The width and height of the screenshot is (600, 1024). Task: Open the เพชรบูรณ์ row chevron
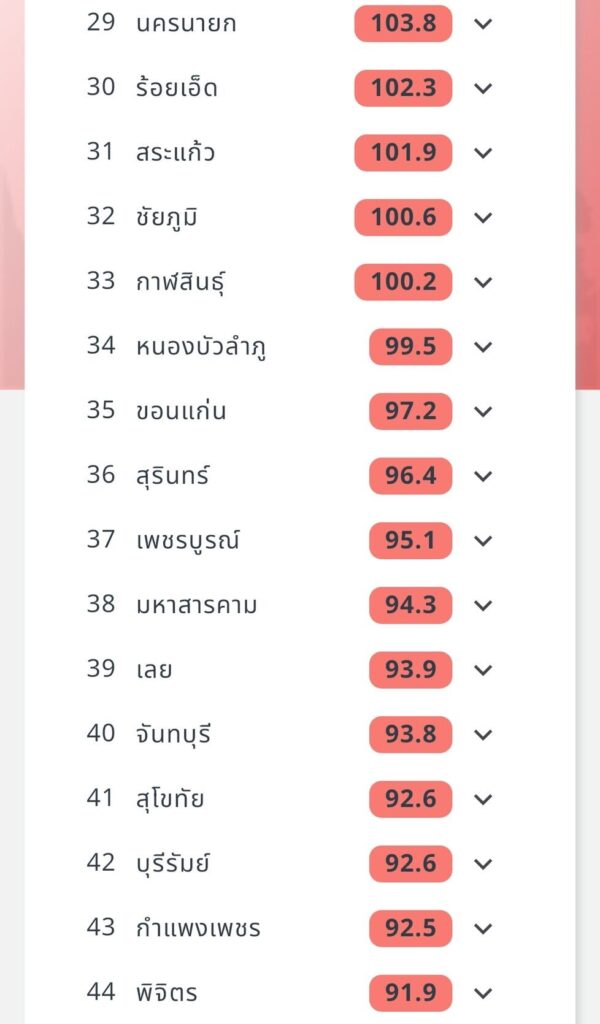(483, 541)
